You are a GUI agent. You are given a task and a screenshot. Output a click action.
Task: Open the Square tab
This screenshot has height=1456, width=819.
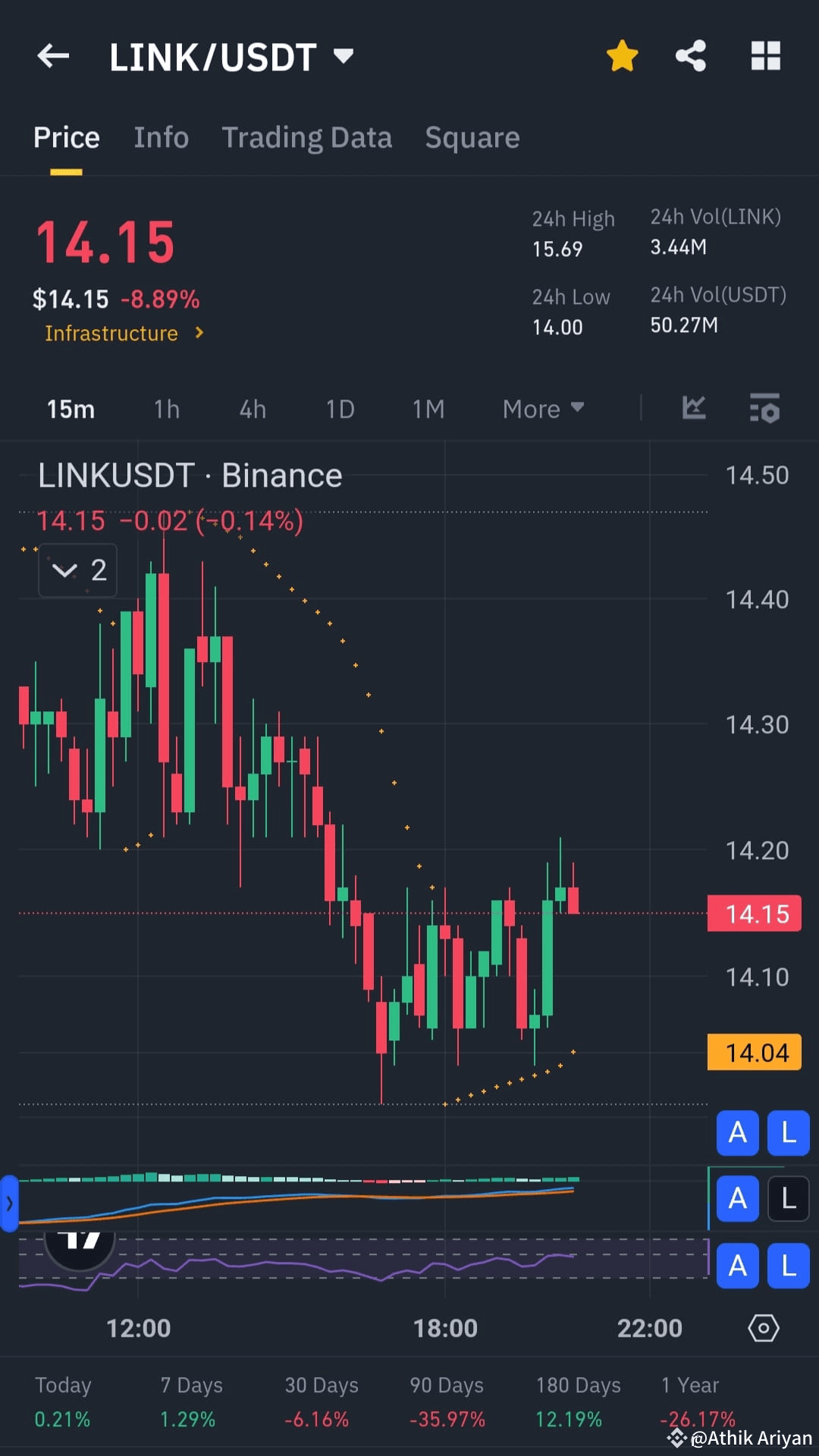(x=472, y=137)
